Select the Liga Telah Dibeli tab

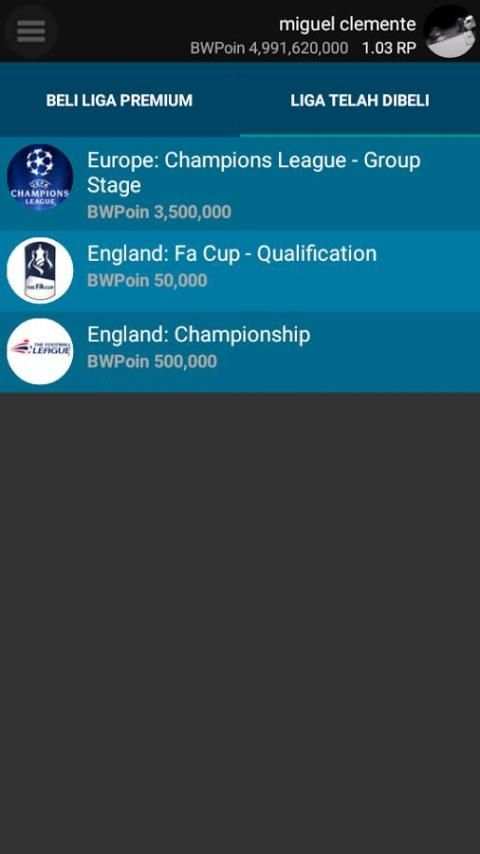[x=360, y=100]
